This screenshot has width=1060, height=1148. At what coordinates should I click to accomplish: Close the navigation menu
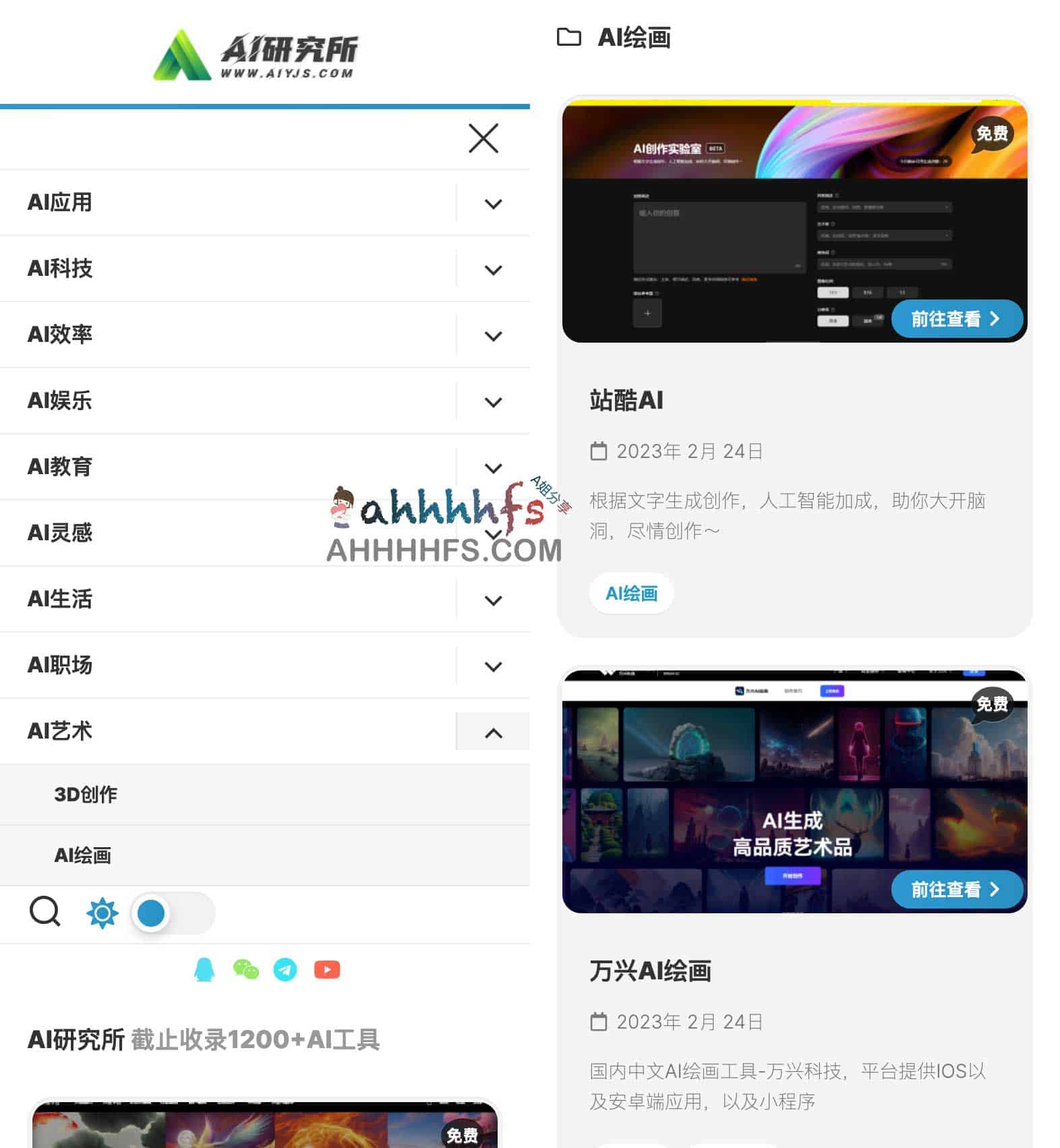[483, 138]
